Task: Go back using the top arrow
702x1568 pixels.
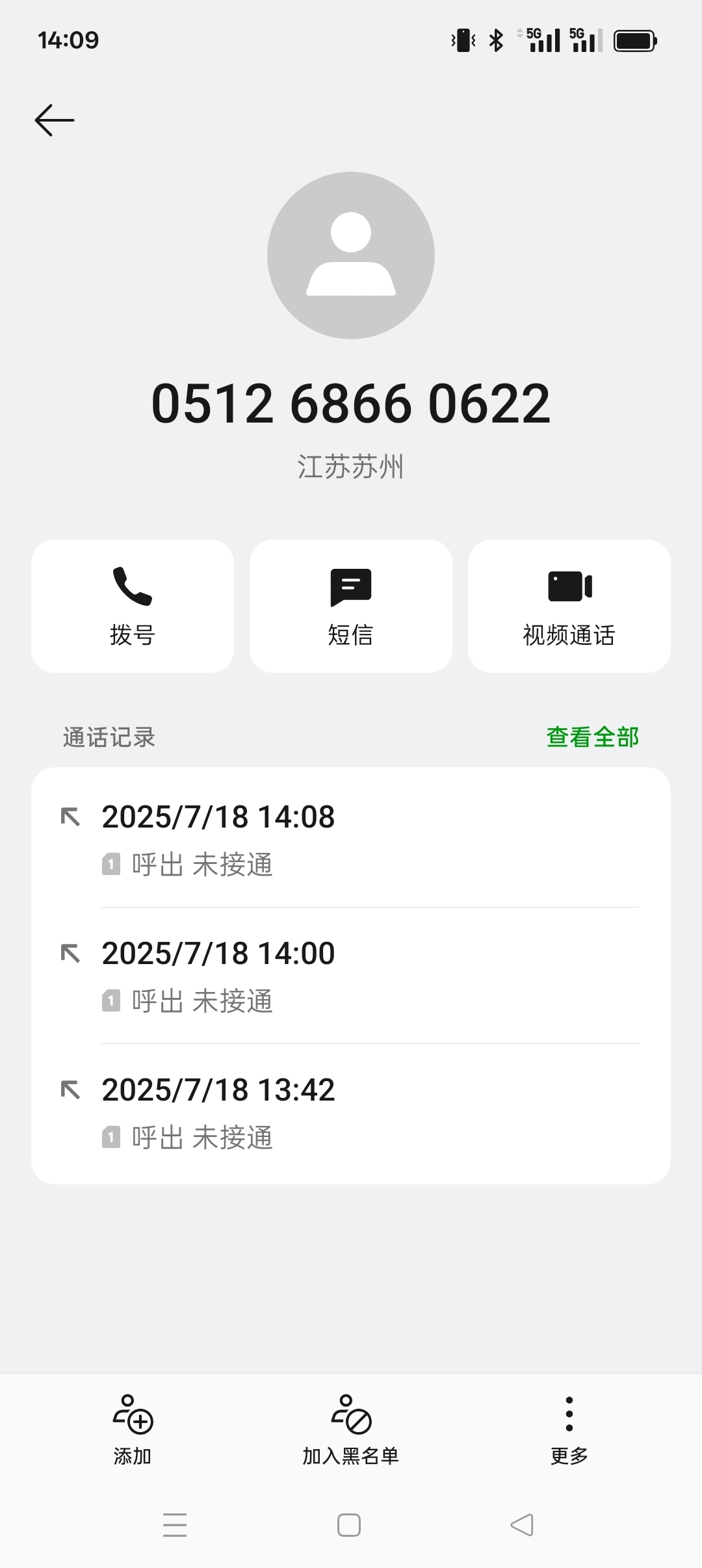Action: [55, 120]
